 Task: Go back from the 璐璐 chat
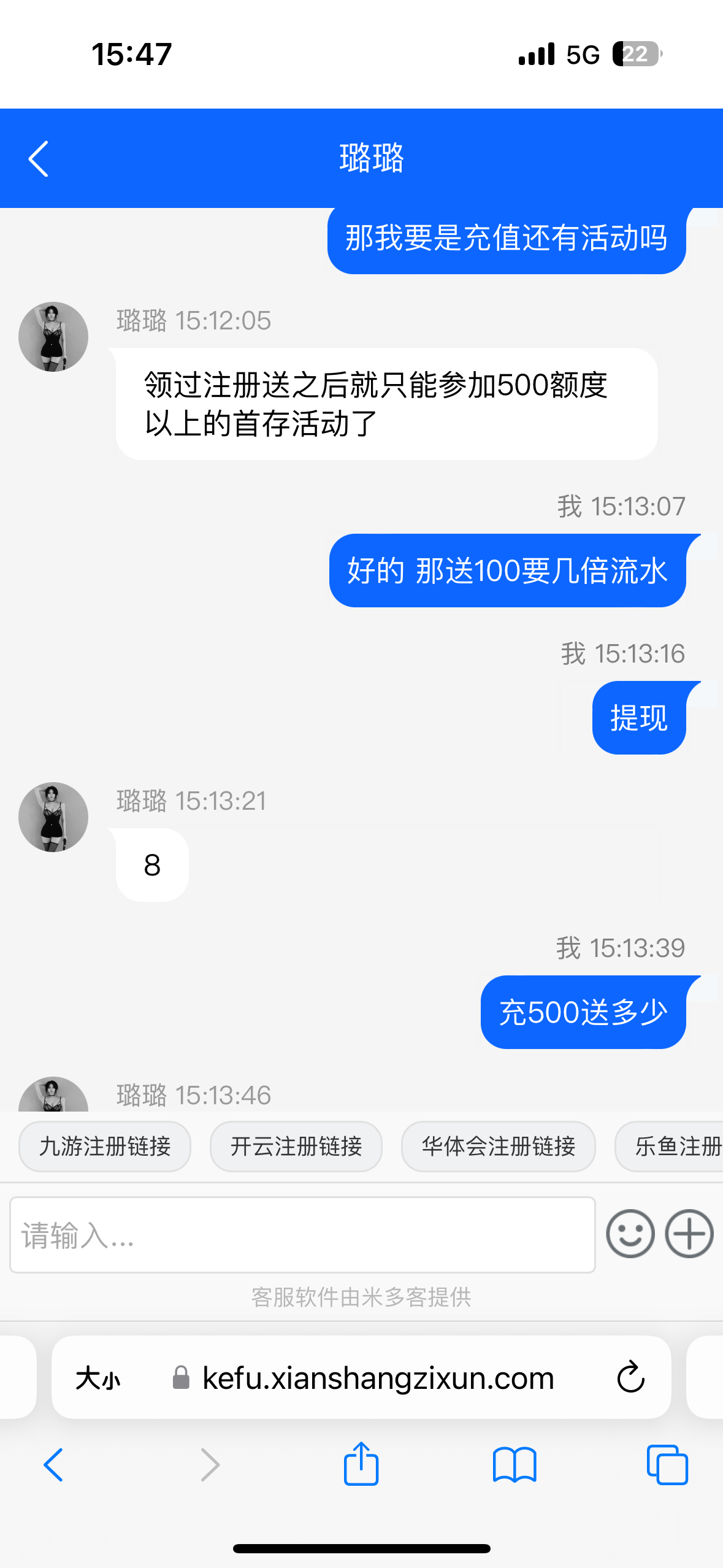click(39, 159)
